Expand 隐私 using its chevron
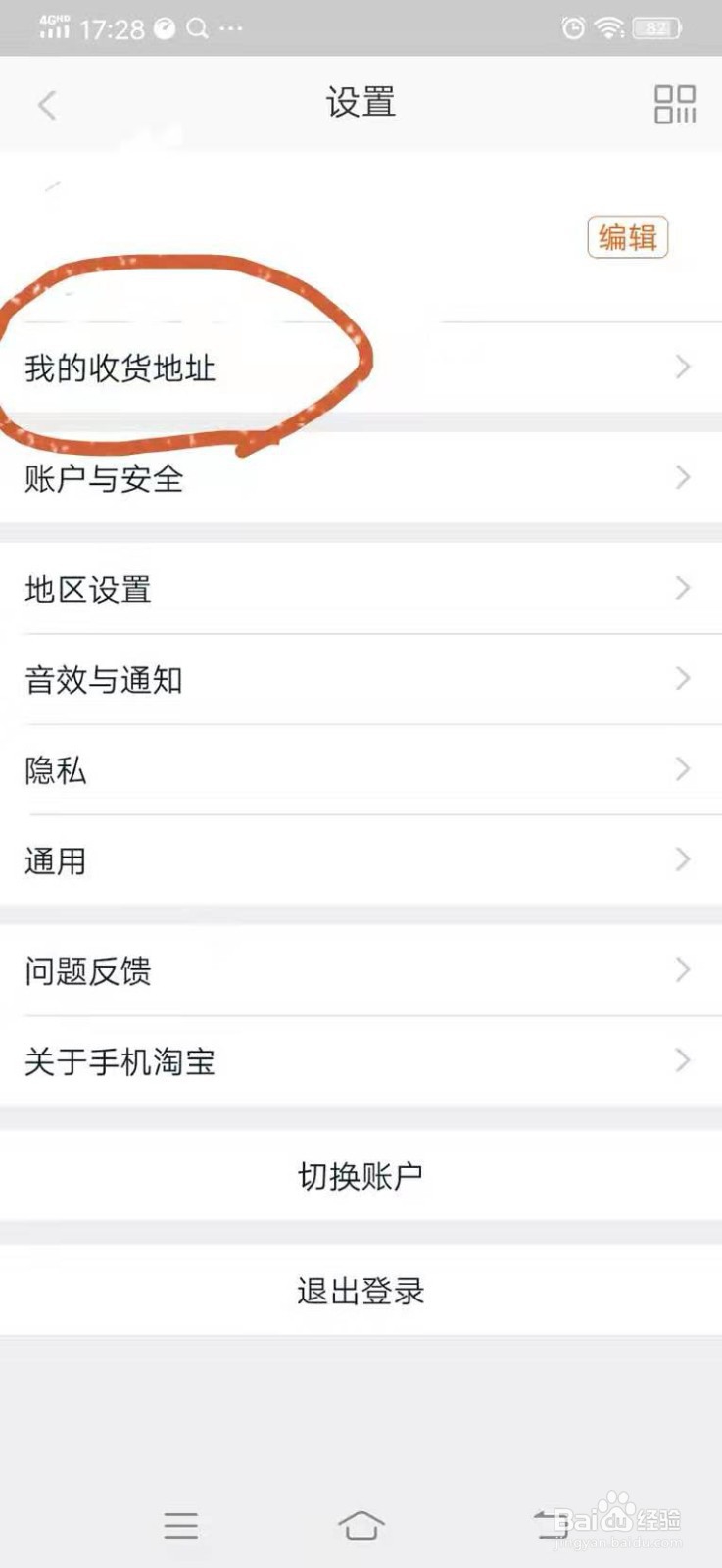Viewport: 722px width, 1568px height. click(683, 770)
